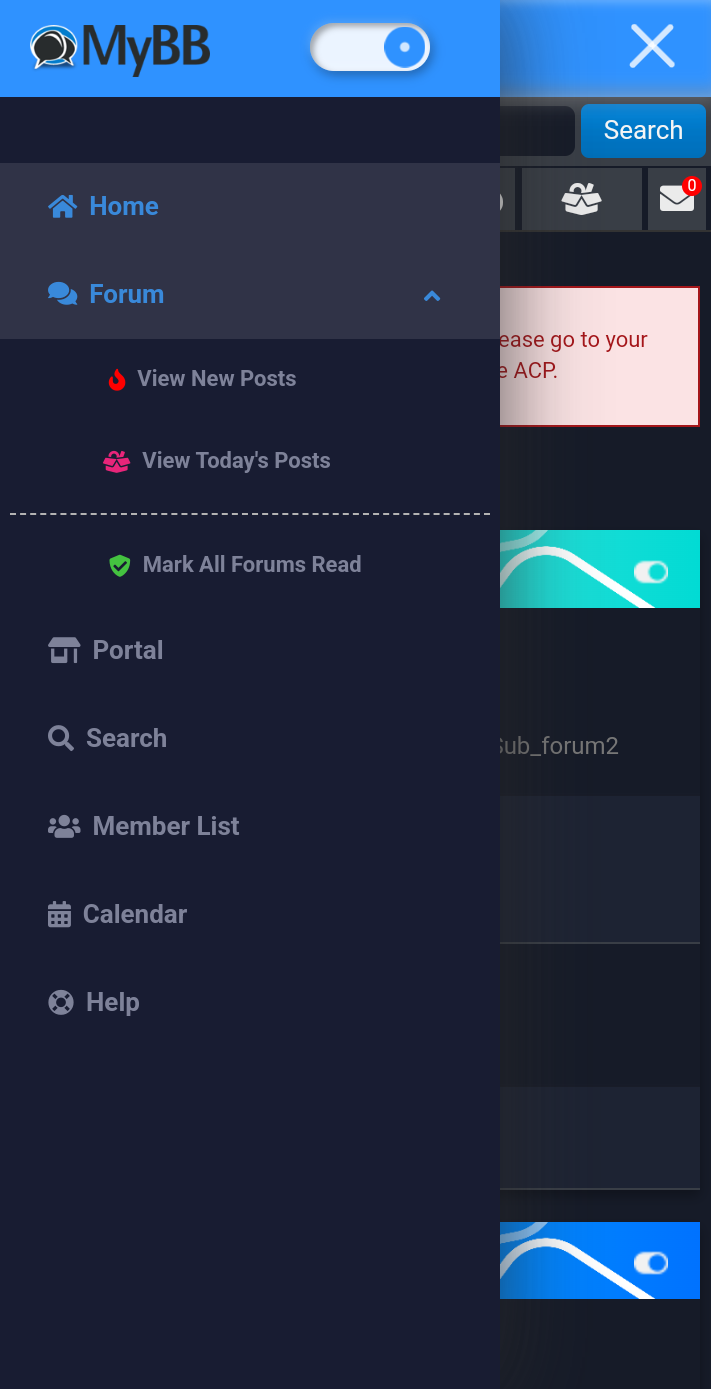Toggle the theme switch beside MyBB logo
Image resolution: width=711 pixels, height=1389 pixels.
point(370,47)
